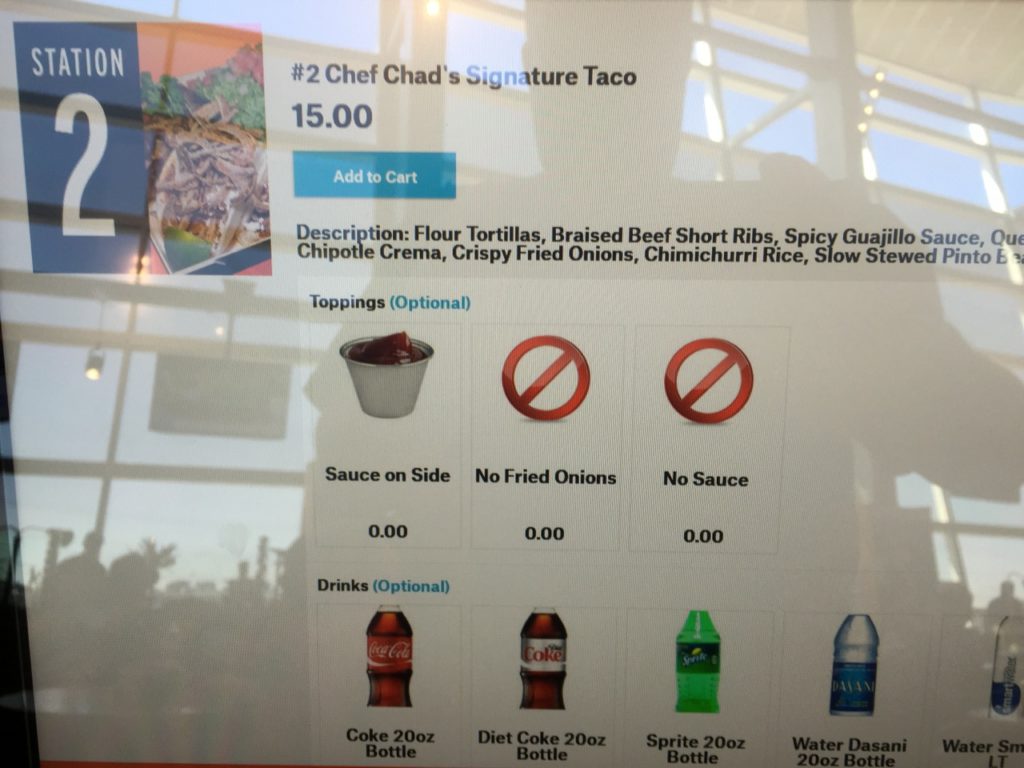This screenshot has width=1024, height=768.
Task: Add Chef Chad's Signature Taco to cart
Action: [374, 176]
